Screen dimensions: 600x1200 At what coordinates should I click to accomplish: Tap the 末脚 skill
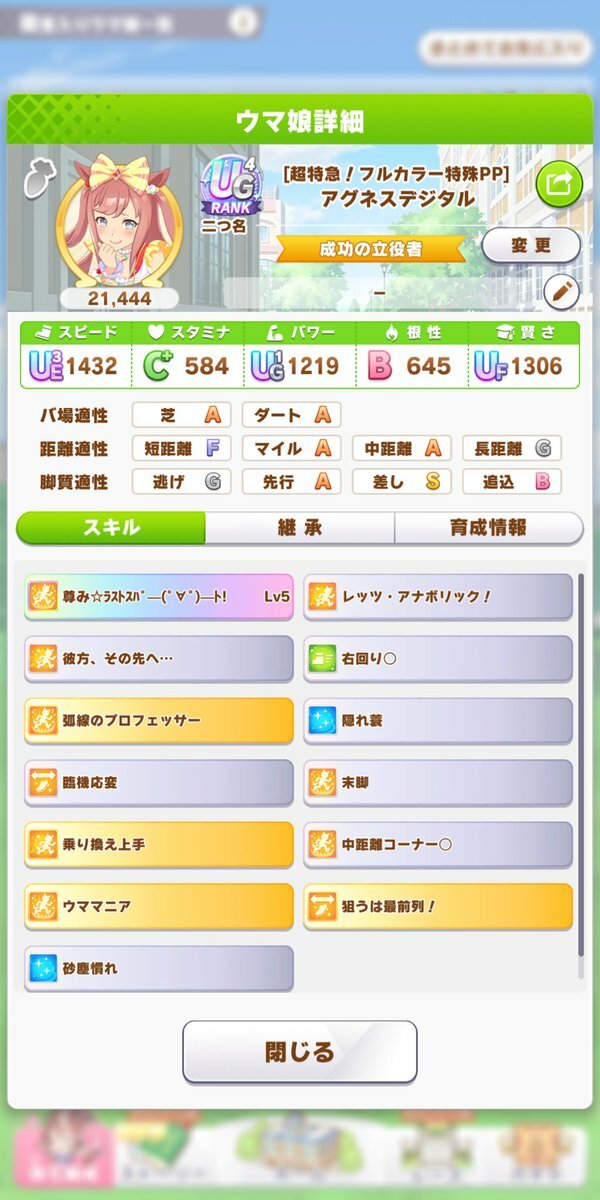point(438,782)
